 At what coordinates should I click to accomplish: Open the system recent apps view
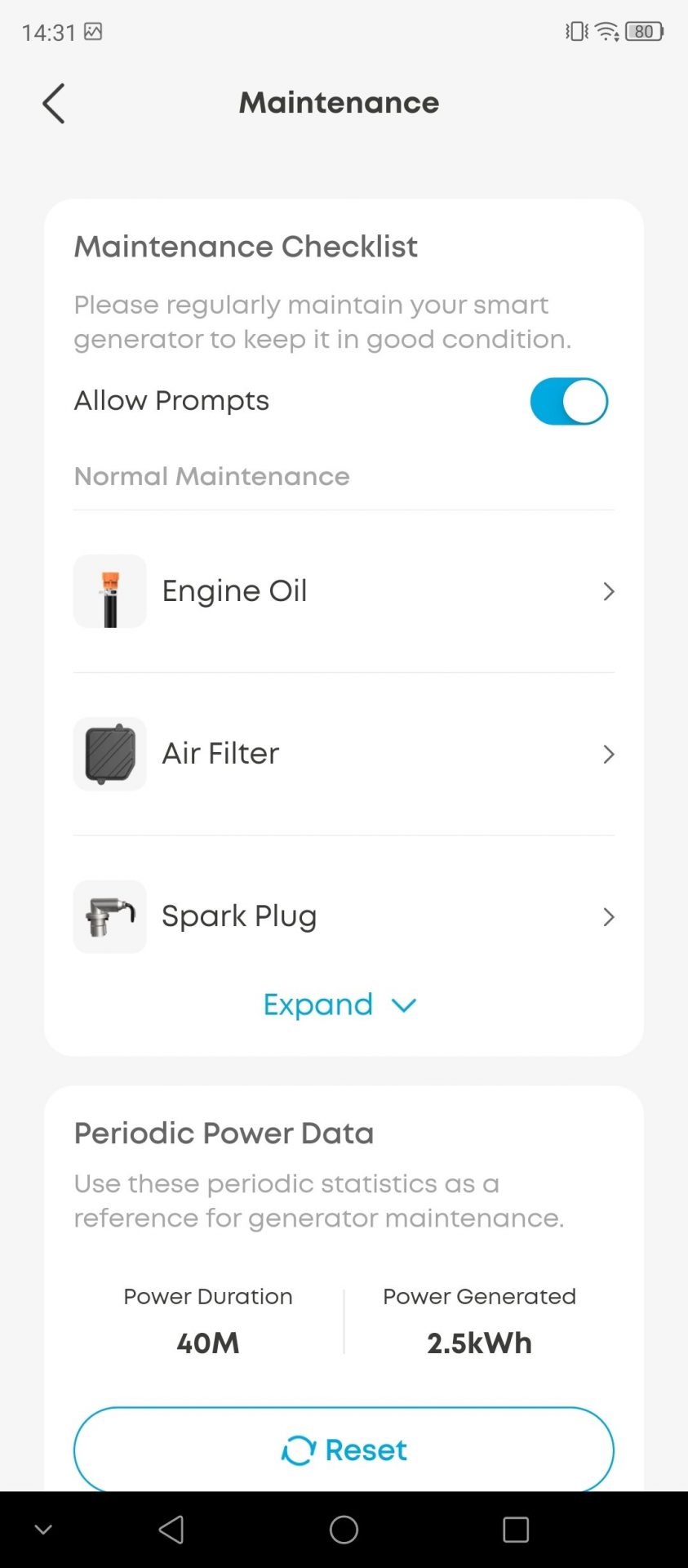coord(516,1530)
